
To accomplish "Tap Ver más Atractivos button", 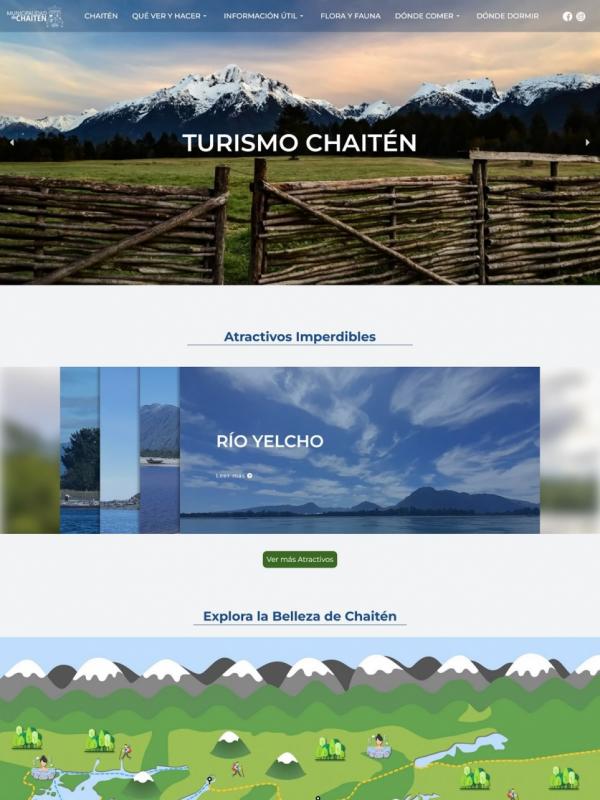I will (300, 559).
